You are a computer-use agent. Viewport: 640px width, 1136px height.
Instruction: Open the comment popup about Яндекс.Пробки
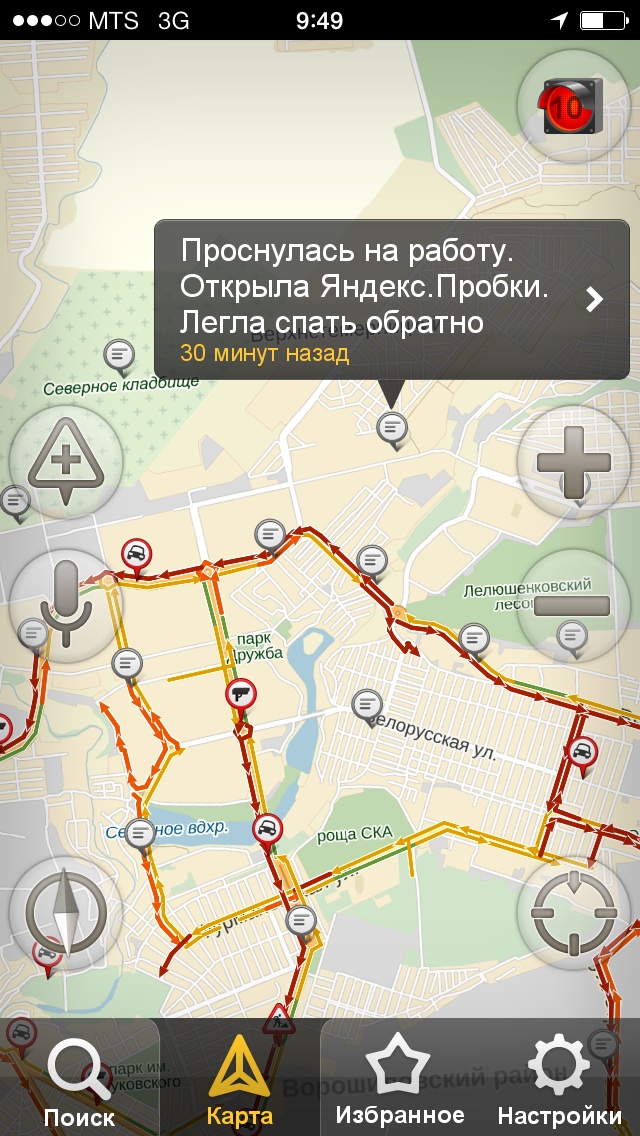click(391, 299)
